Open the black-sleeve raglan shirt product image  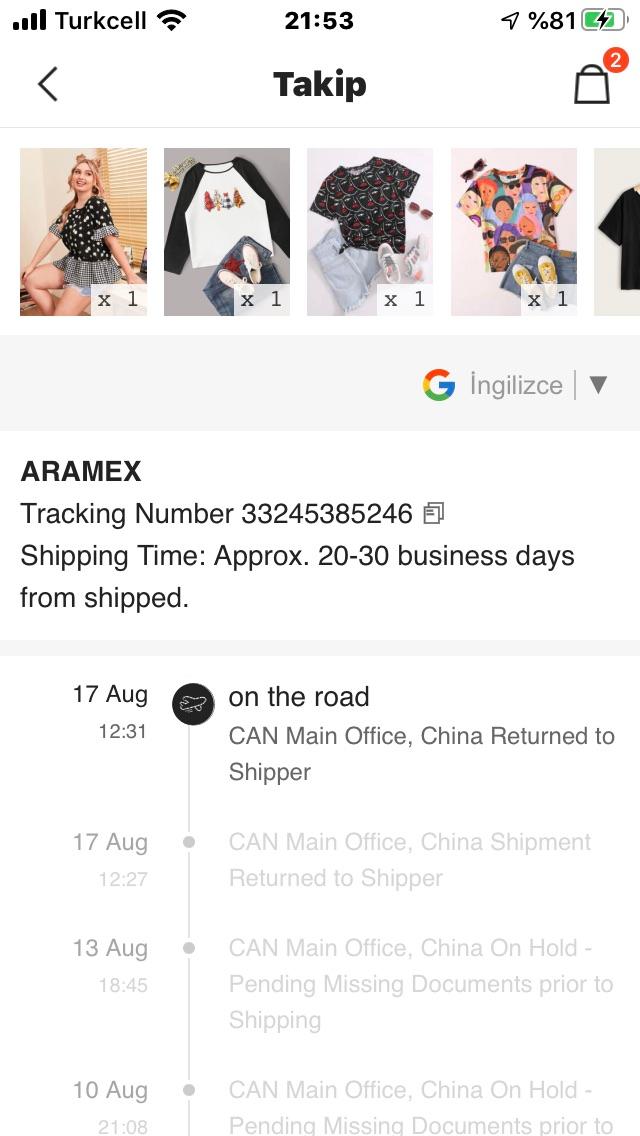coord(227,232)
